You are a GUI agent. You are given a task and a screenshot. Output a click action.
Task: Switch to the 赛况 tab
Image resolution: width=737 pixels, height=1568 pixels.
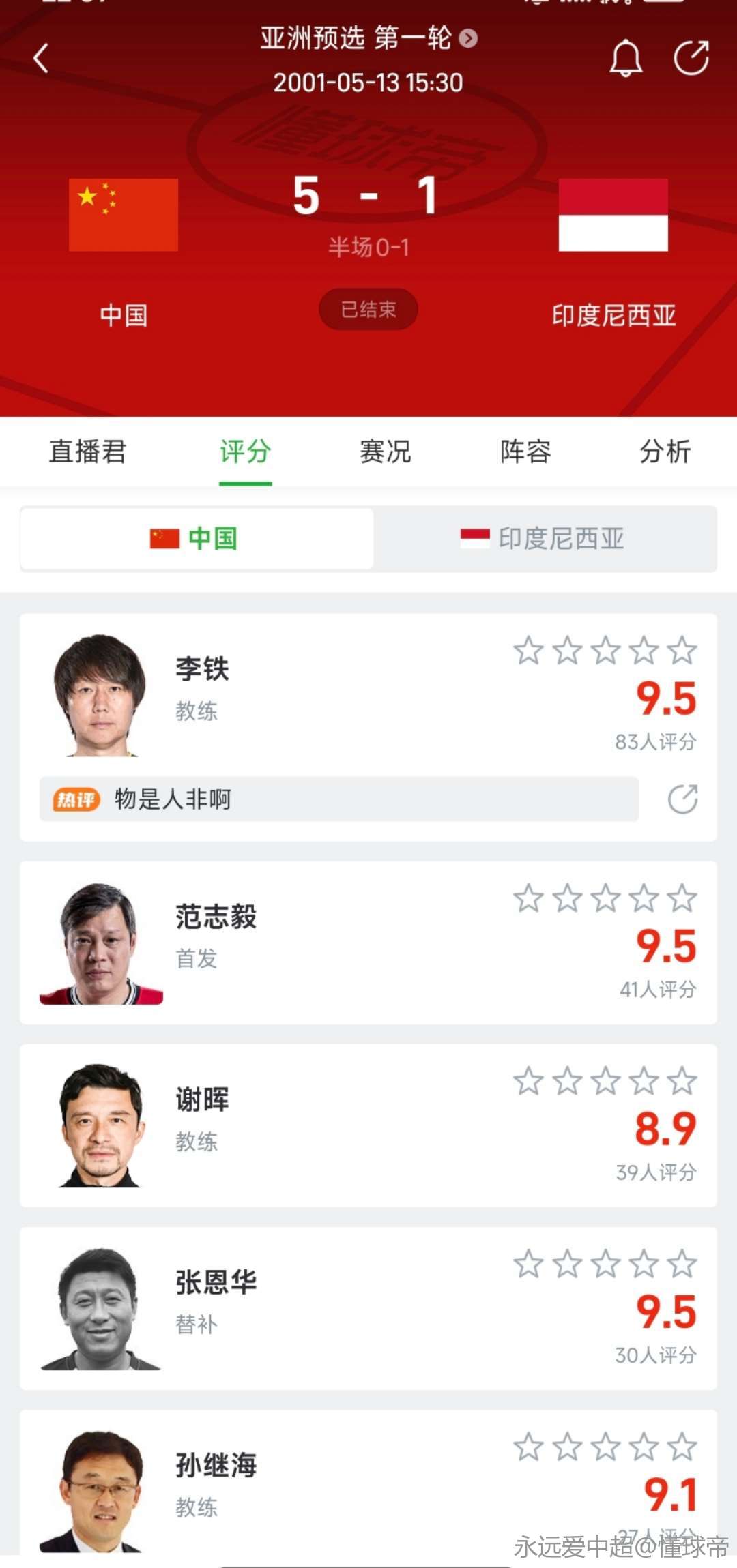[386, 452]
